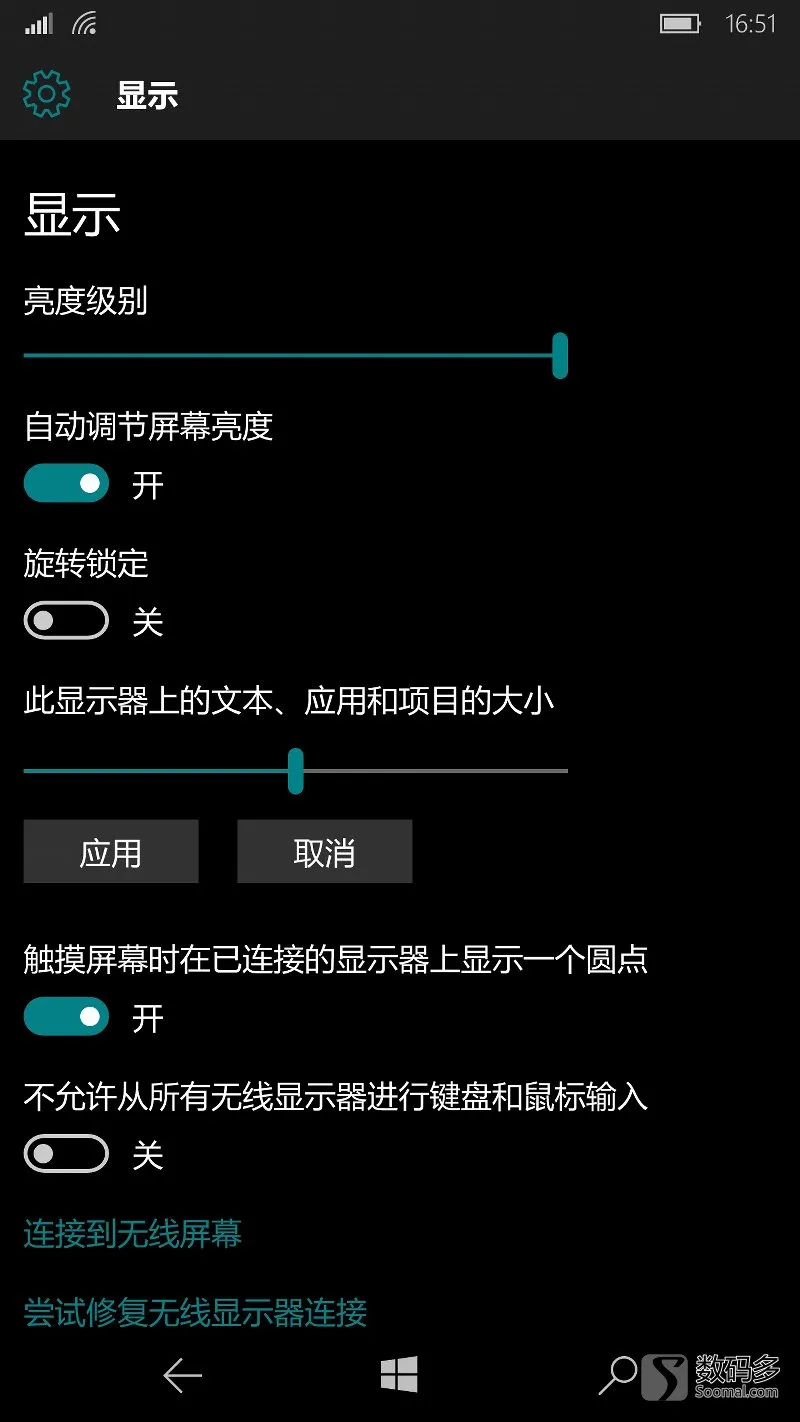
Task: Tap the text and app size slider
Action: click(296, 771)
